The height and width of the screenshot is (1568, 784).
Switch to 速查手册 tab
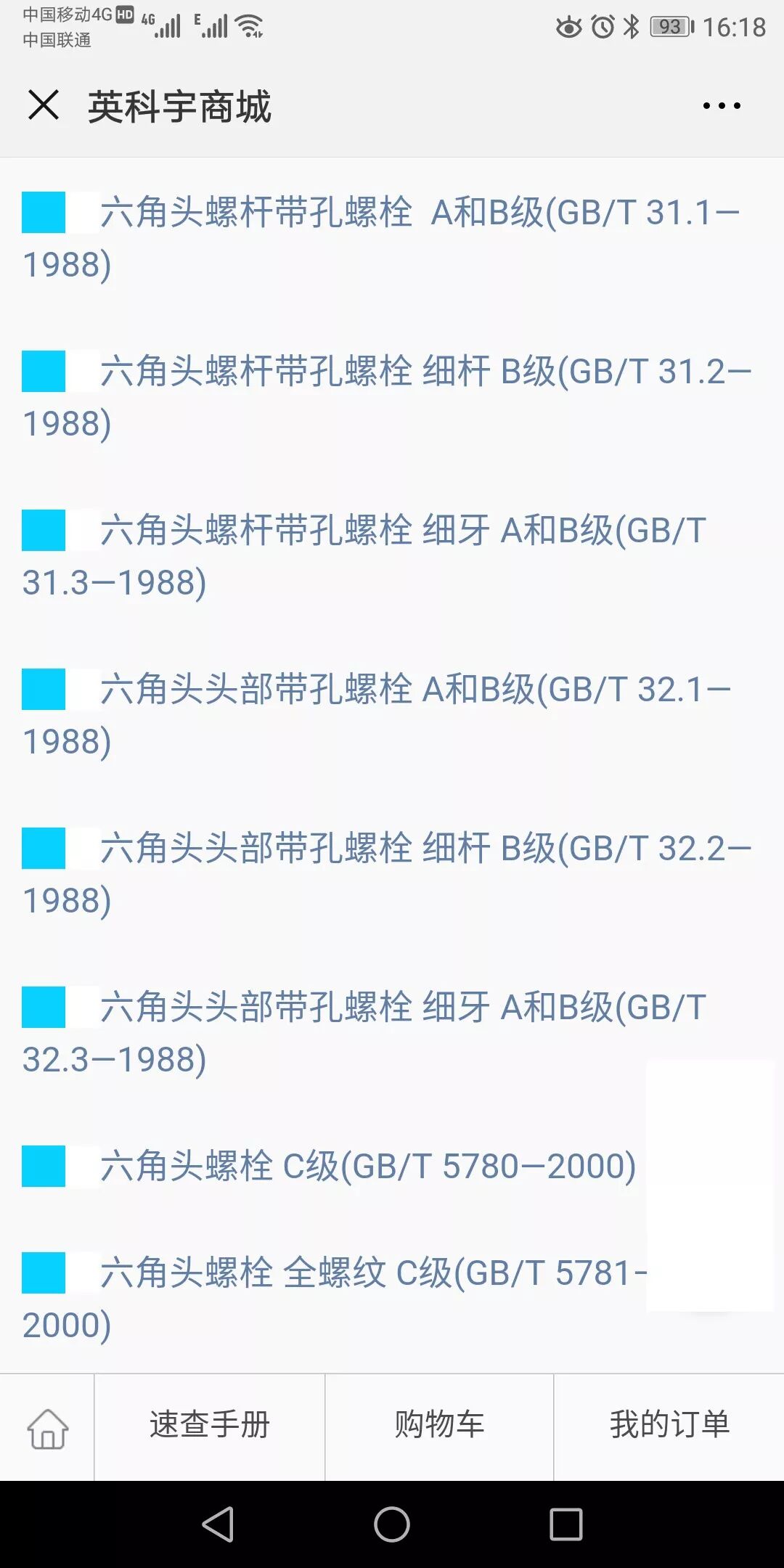[x=210, y=1425]
